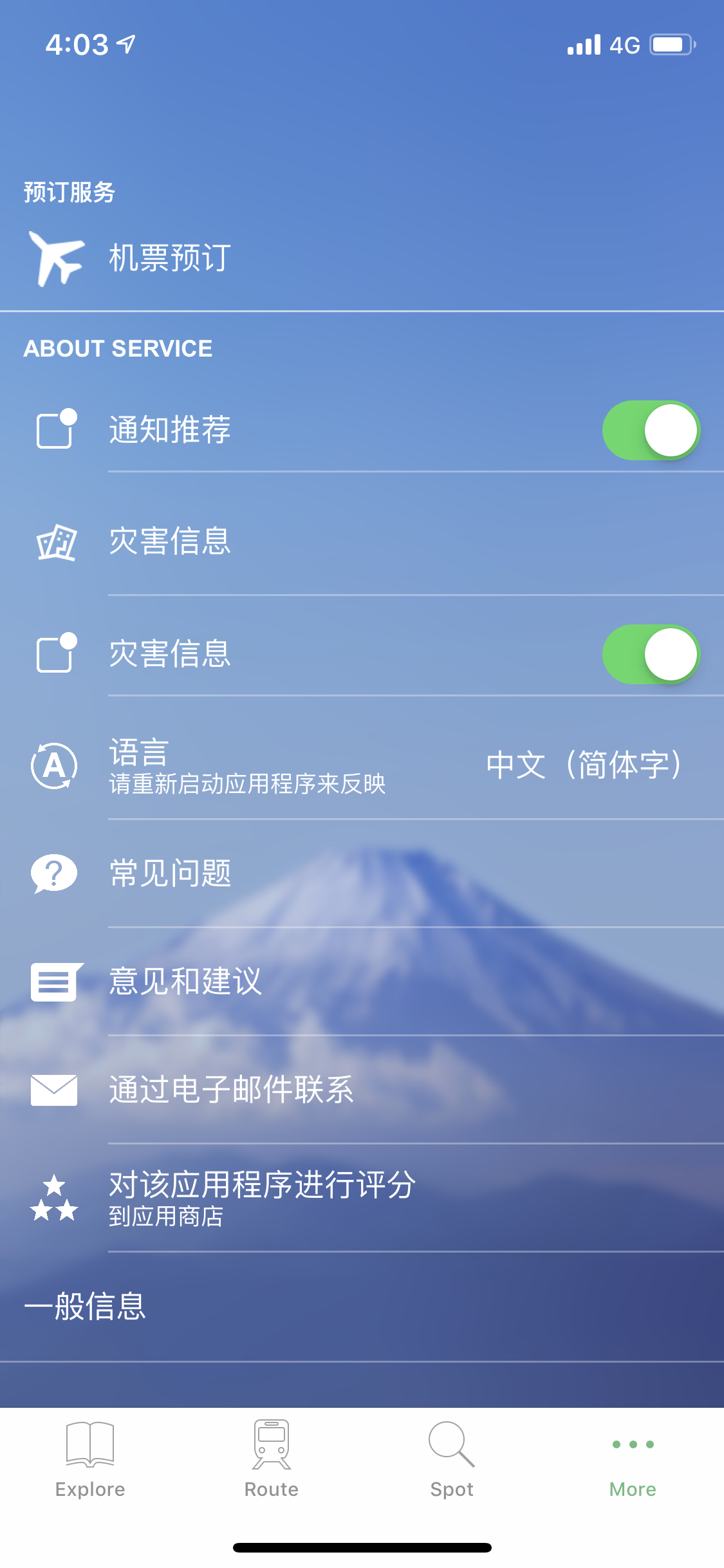This screenshot has width=724, height=1568.
Task: Open 机票预订 flight booking
Action: 170,258
